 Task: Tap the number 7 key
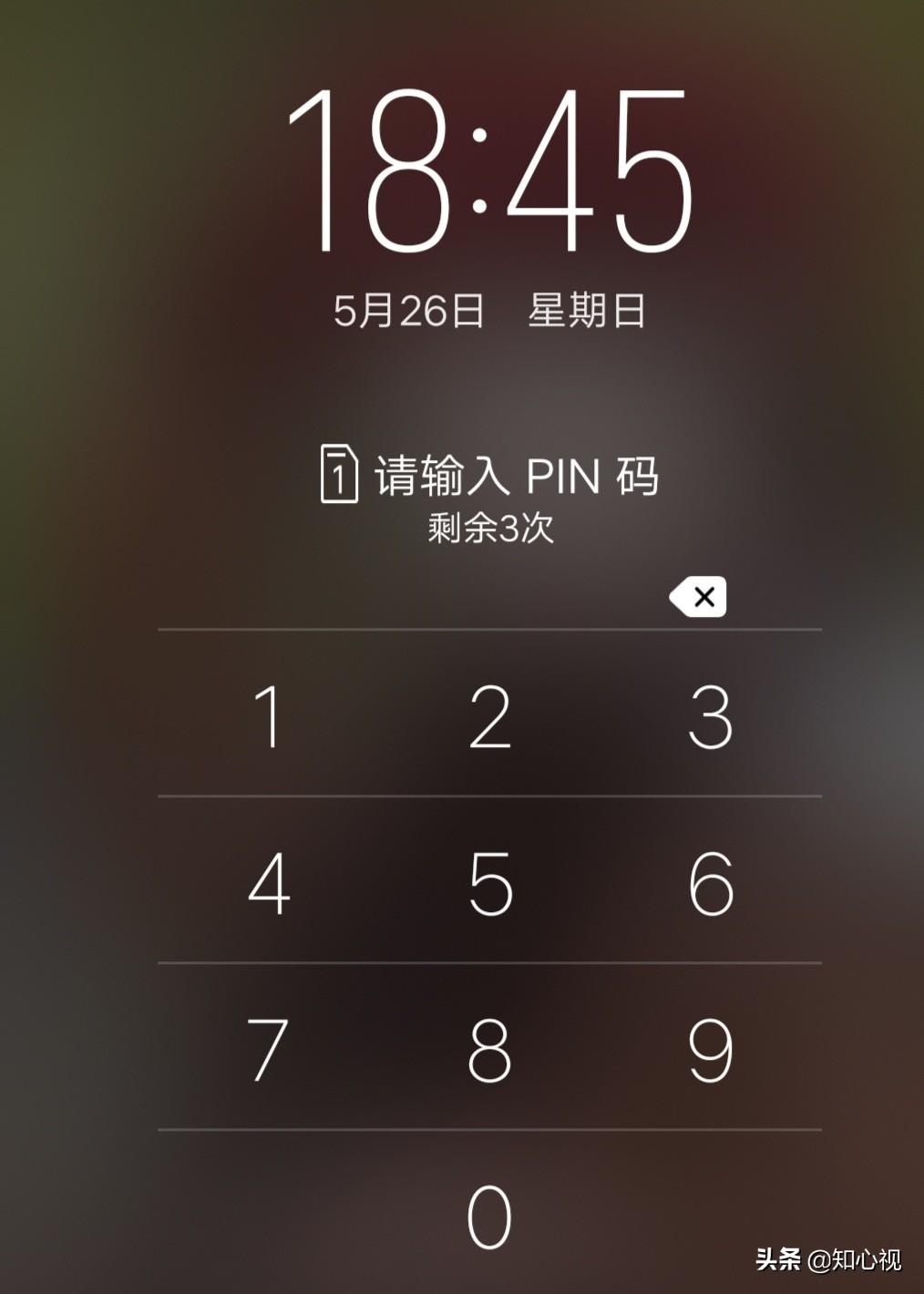pyautogui.click(x=269, y=1050)
